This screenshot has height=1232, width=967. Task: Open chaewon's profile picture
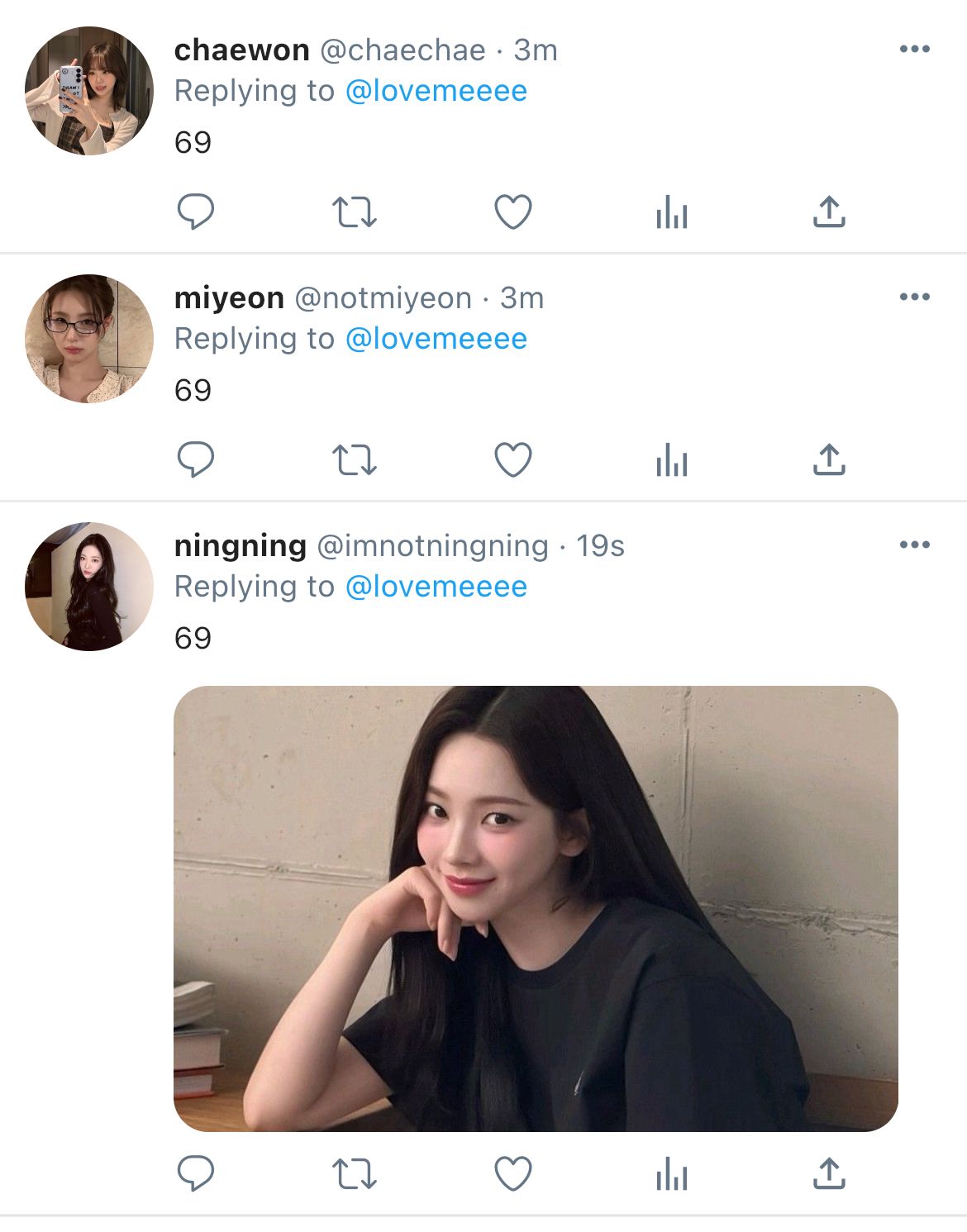pyautogui.click(x=89, y=91)
